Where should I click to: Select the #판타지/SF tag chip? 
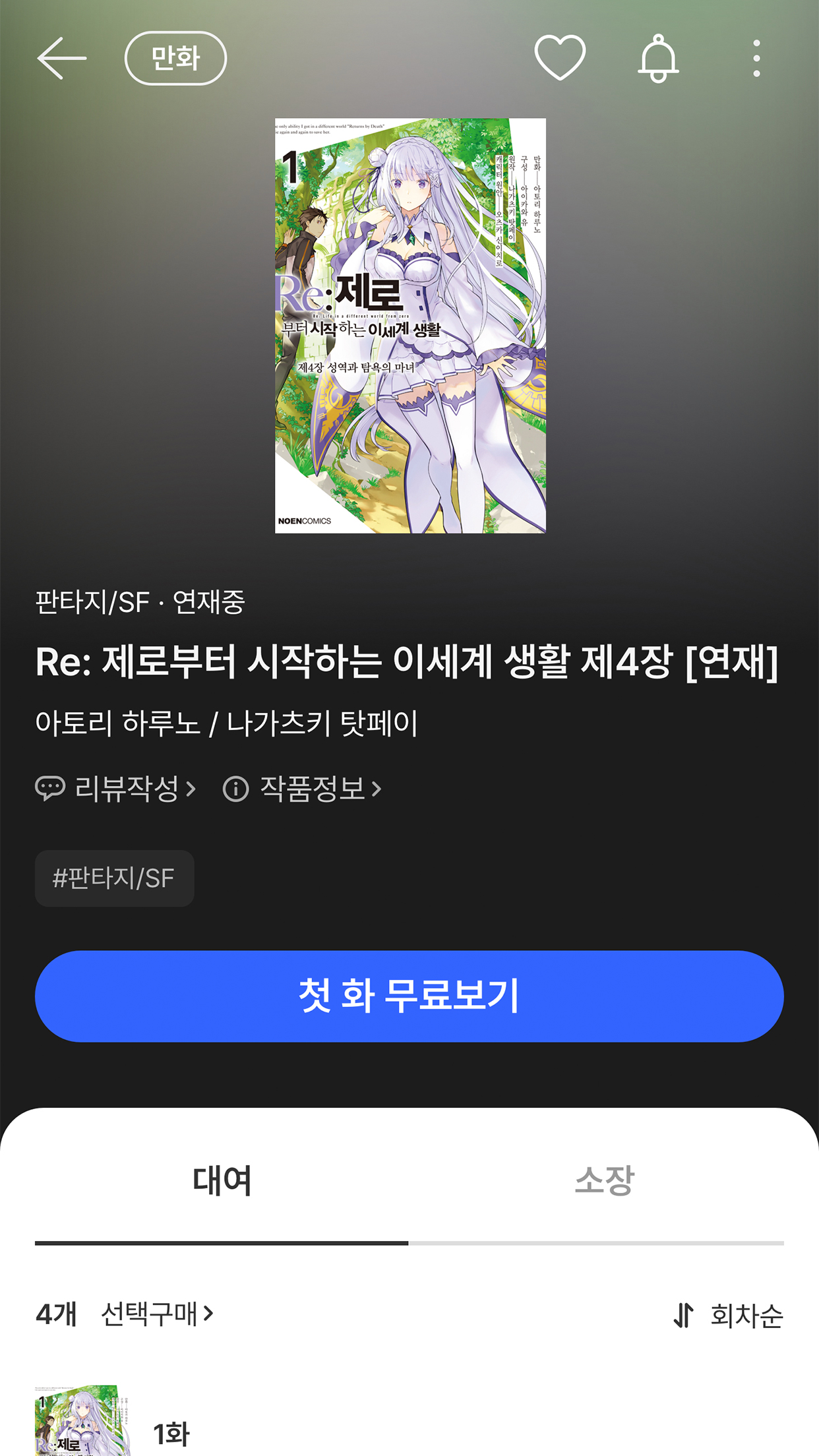pos(114,878)
